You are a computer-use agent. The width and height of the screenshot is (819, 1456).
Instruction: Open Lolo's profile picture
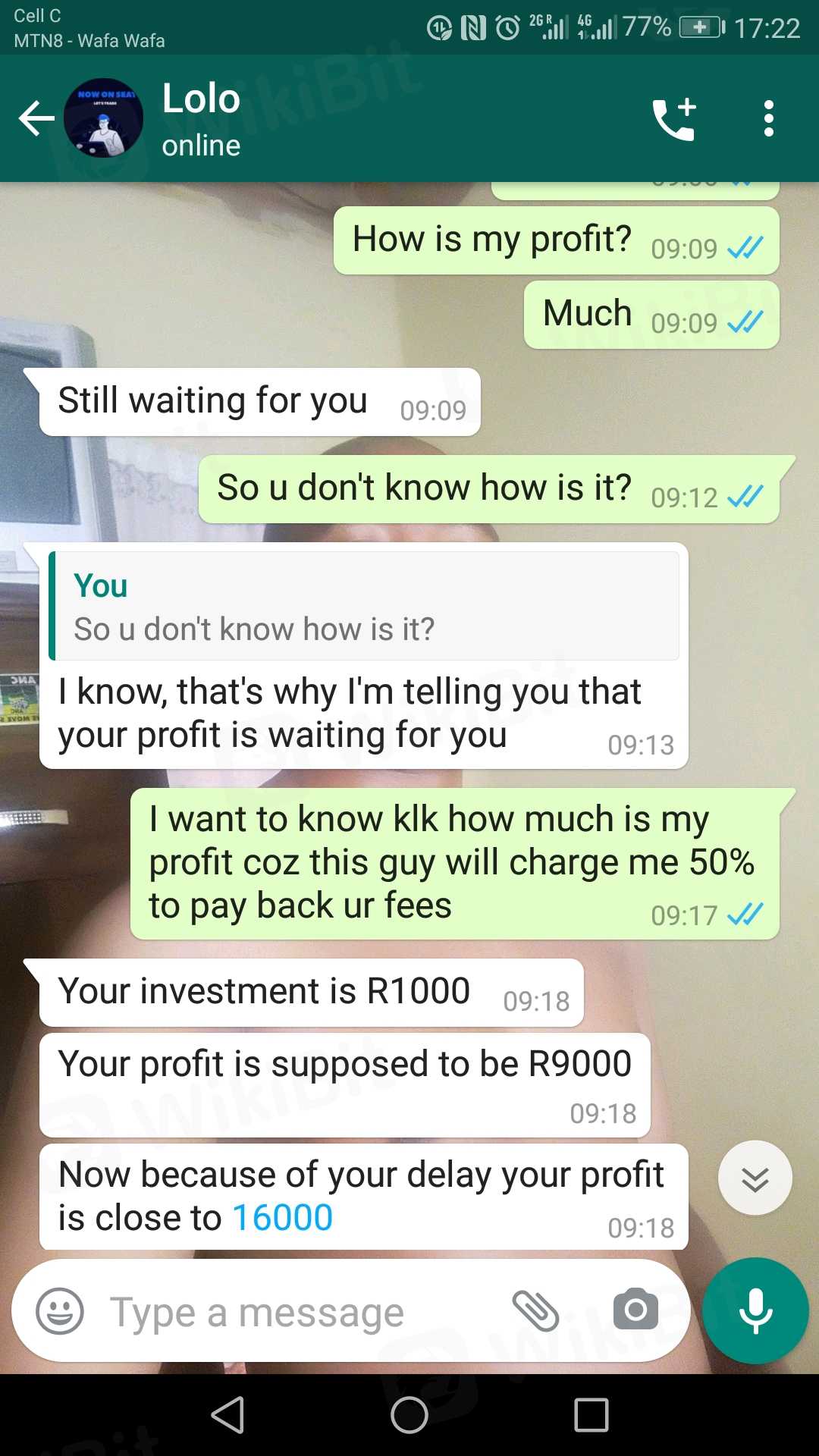[x=103, y=118]
